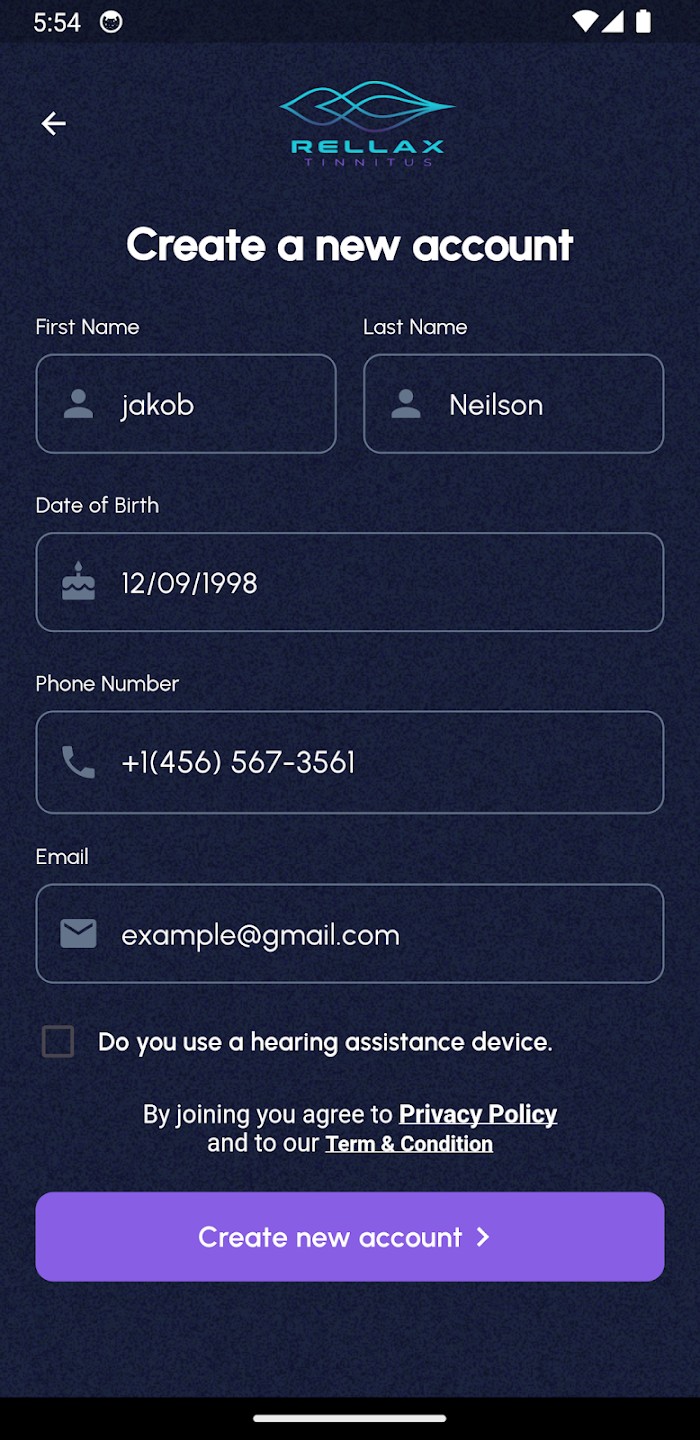Check the hearing assistance device box
The width and height of the screenshot is (700, 1440).
coord(58,1042)
